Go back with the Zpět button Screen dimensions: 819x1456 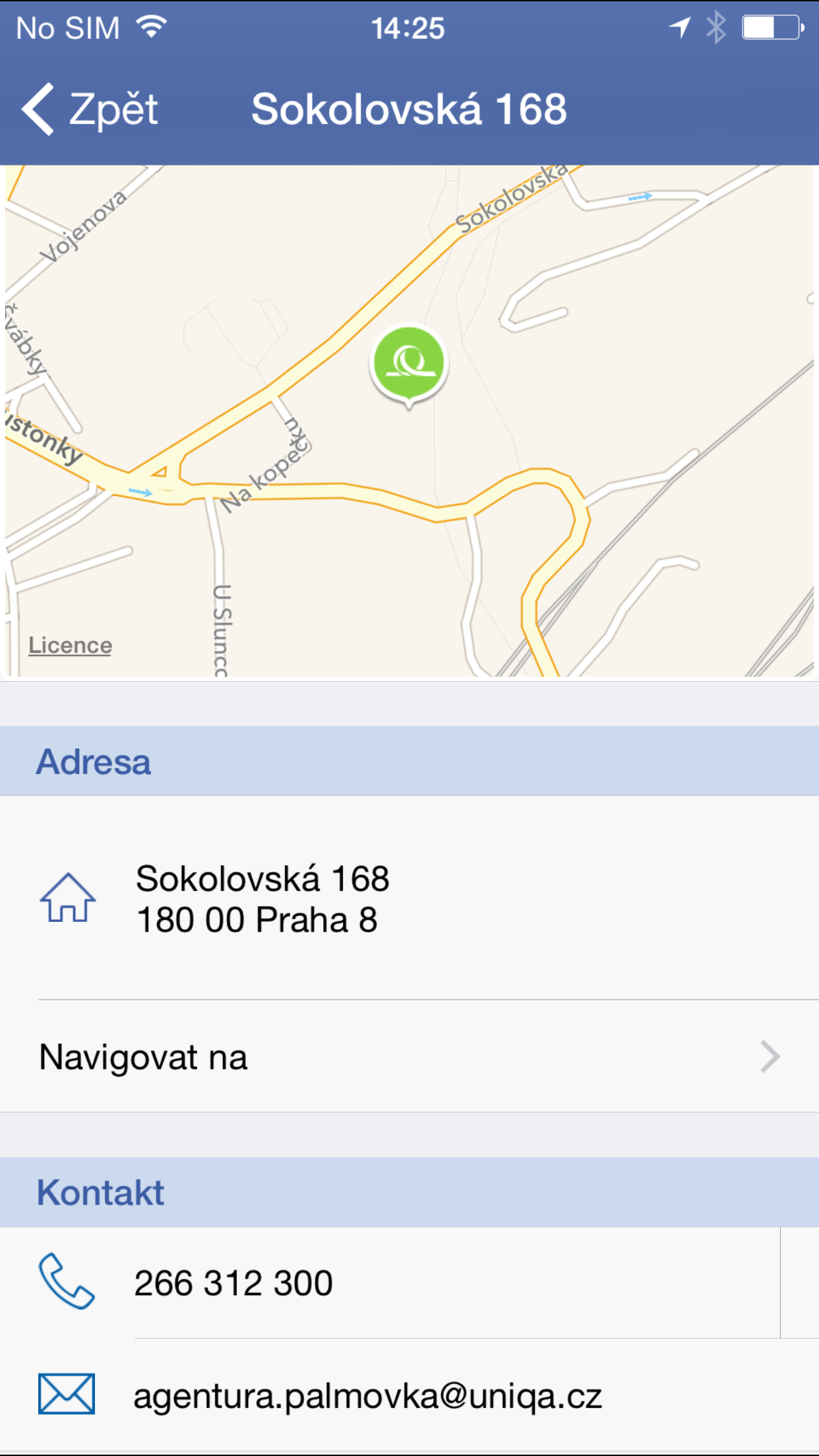pos(90,109)
